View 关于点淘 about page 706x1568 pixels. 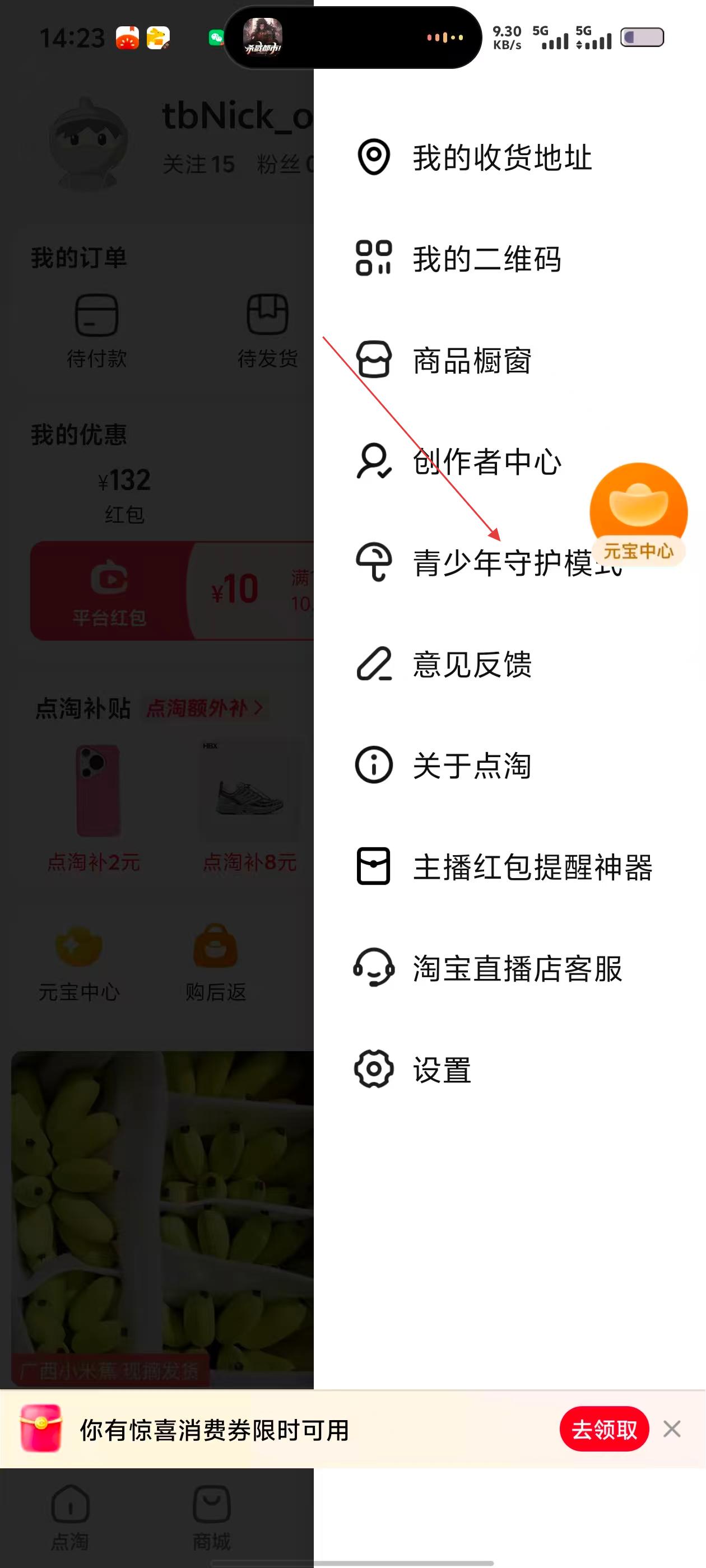471,765
